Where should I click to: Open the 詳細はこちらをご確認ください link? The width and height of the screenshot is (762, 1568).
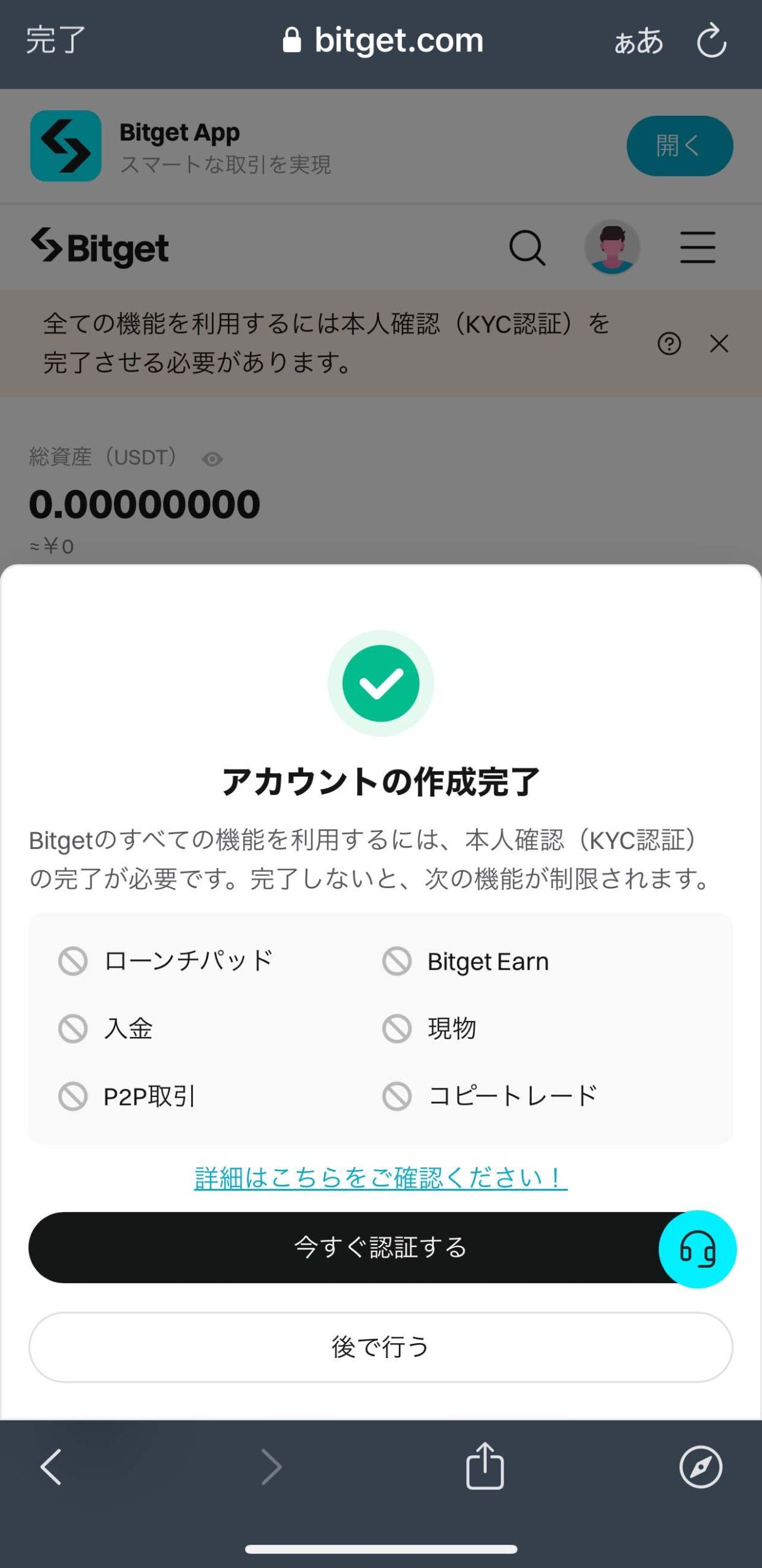click(381, 1180)
